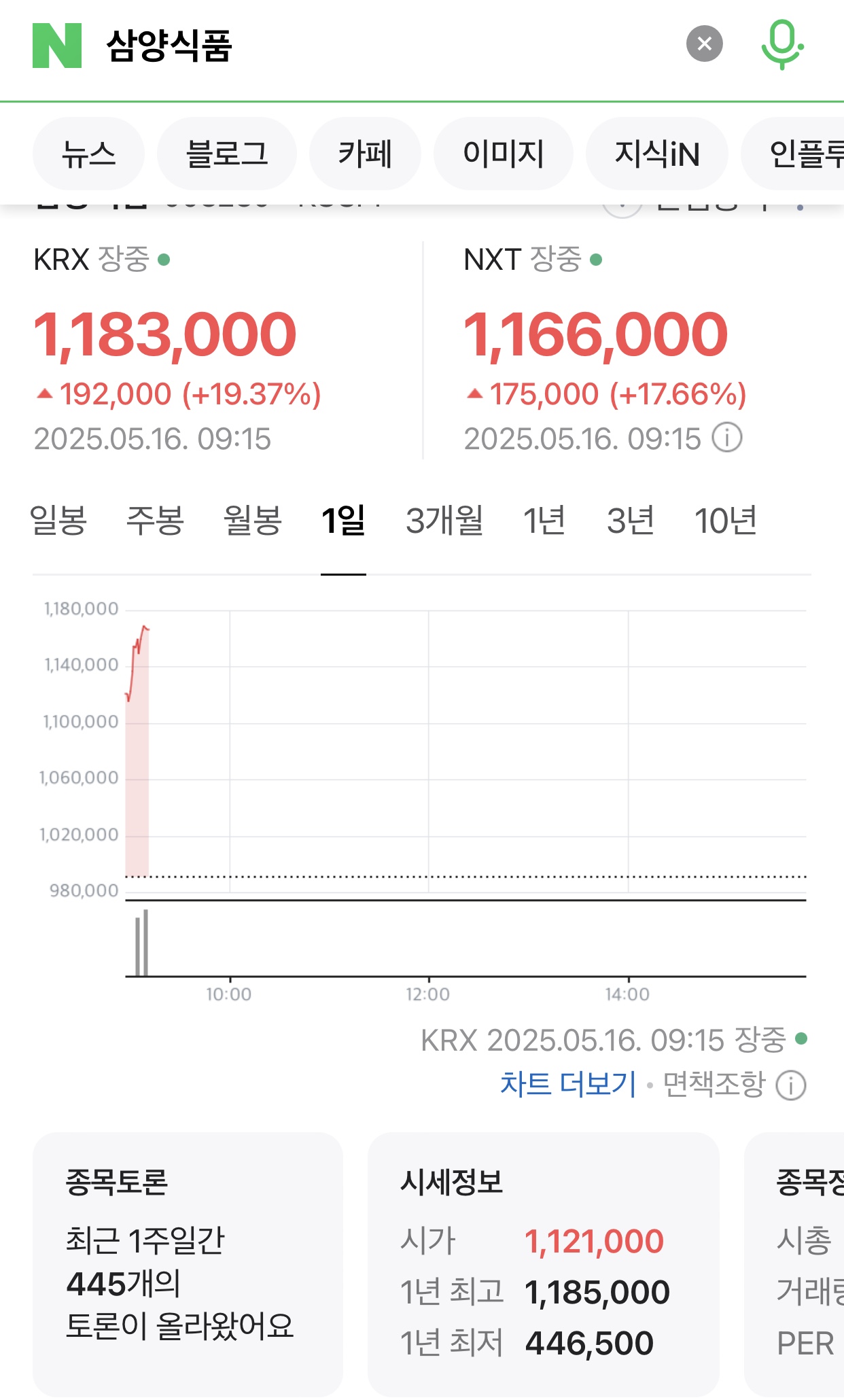
Task: Tap the 삼양식품 search query field
Action: (387, 46)
